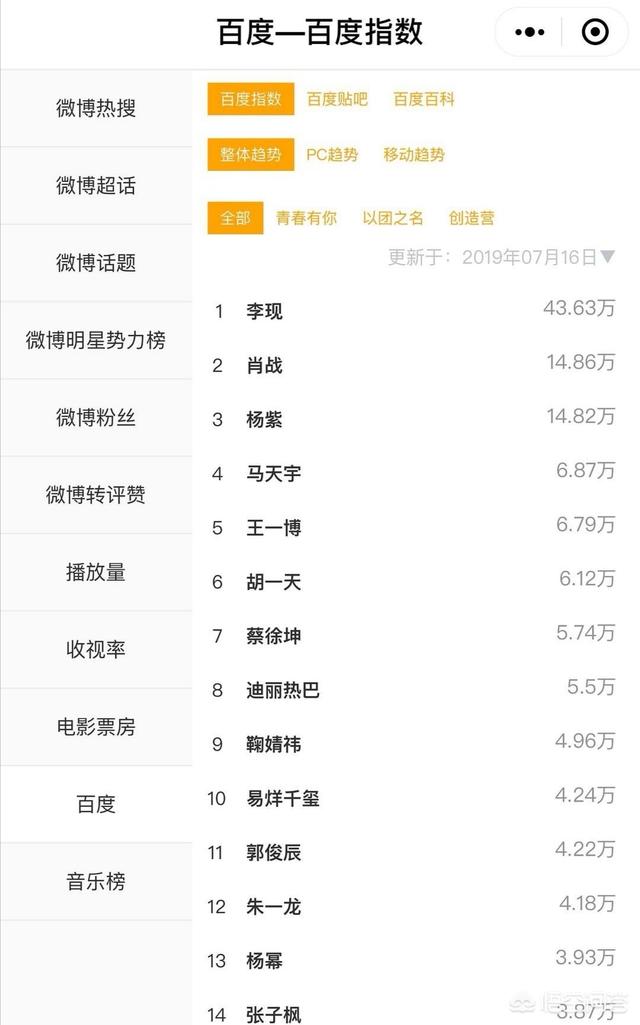Open the update date dropdown
This screenshot has width=640, height=1025.
pyautogui.click(x=606, y=257)
